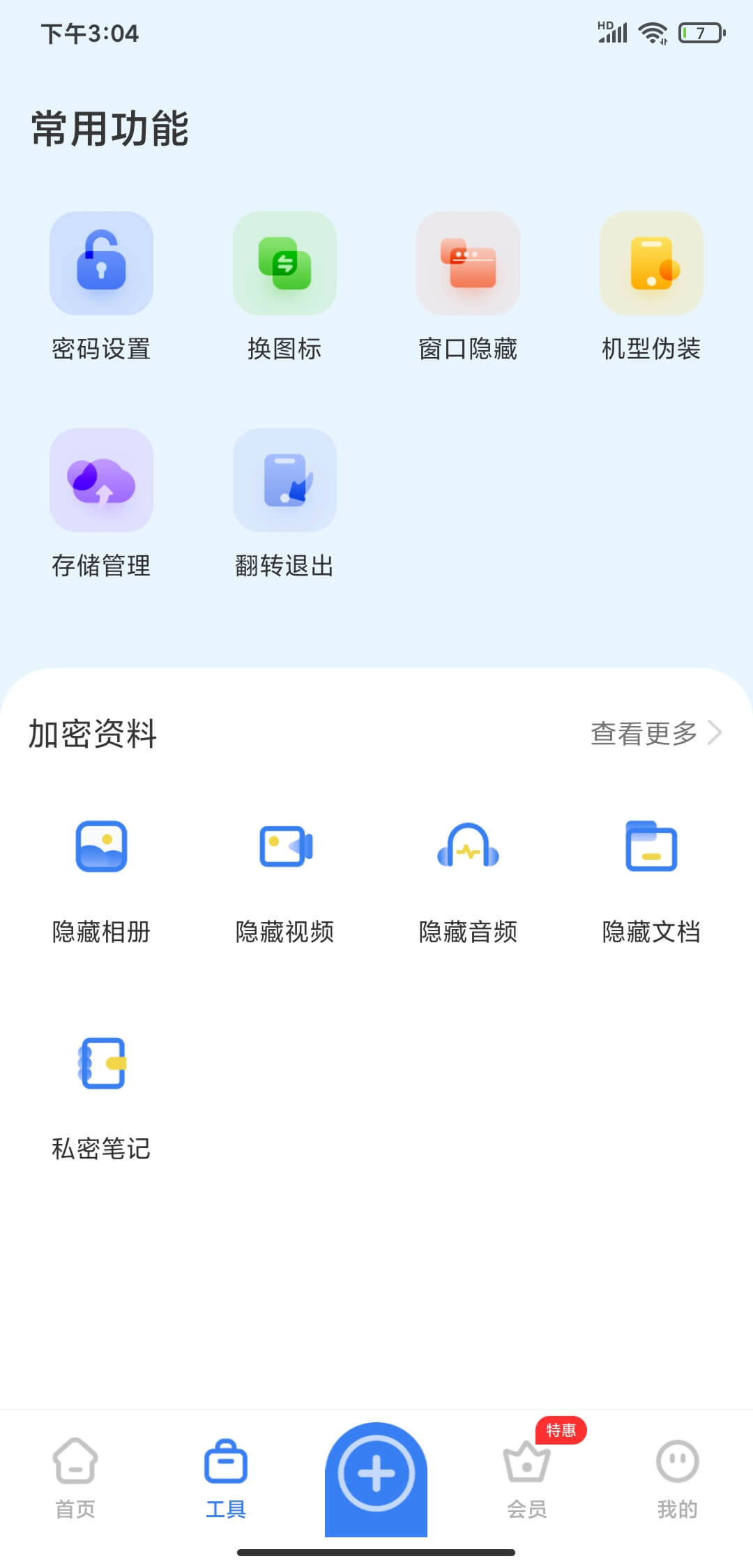Open 窗口隐藏 window hiding

point(468,287)
